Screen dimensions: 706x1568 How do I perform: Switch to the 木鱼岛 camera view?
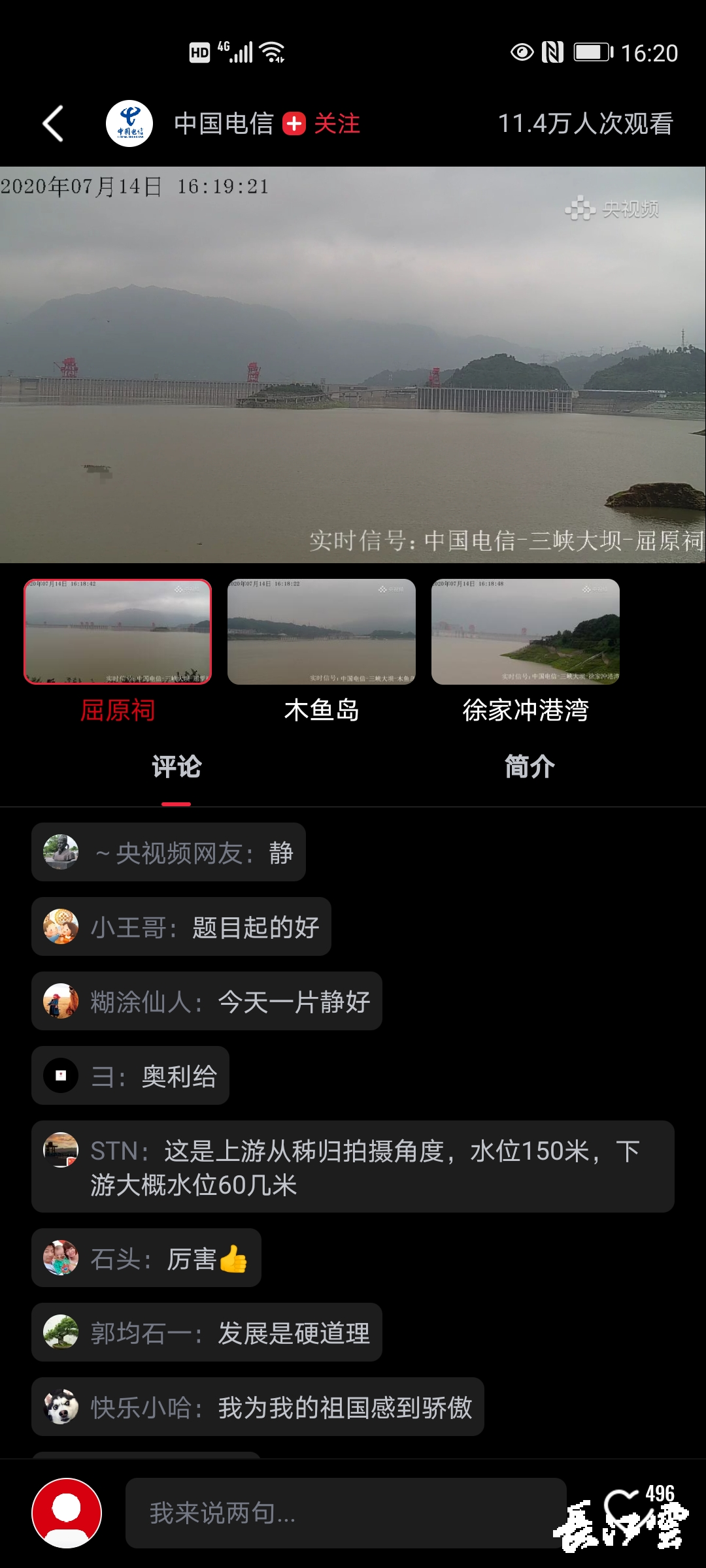point(322,632)
